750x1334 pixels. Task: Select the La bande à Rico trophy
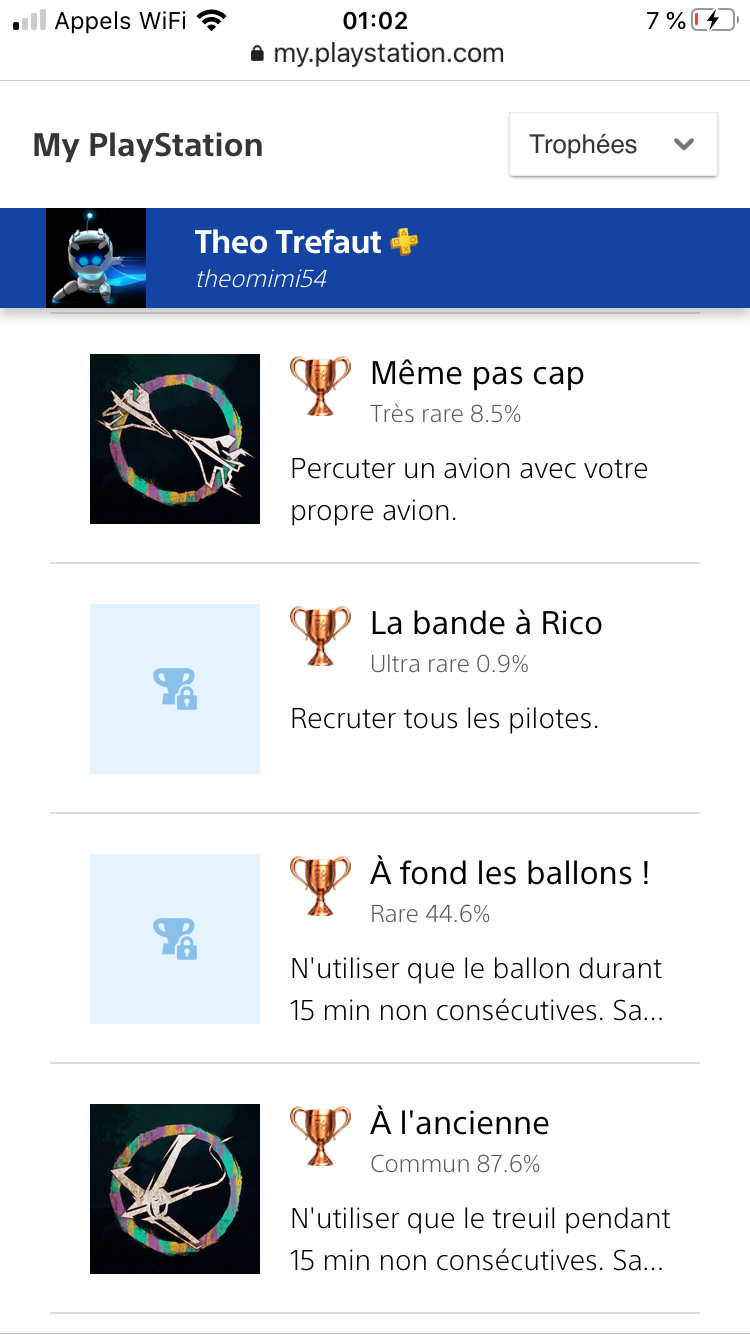486,624
